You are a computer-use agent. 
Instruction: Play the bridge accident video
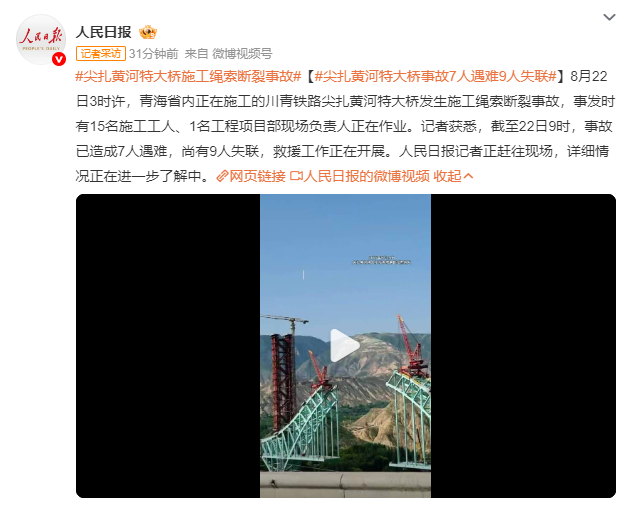click(345, 346)
